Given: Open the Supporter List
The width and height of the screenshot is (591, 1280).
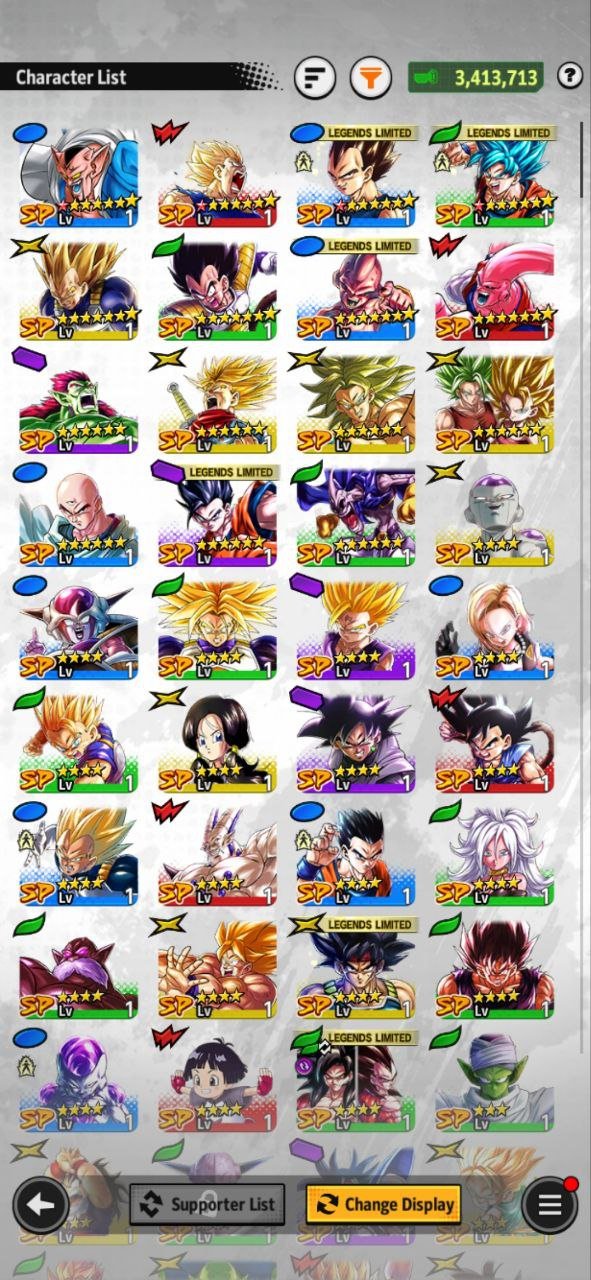Looking at the screenshot, I should (207, 1205).
